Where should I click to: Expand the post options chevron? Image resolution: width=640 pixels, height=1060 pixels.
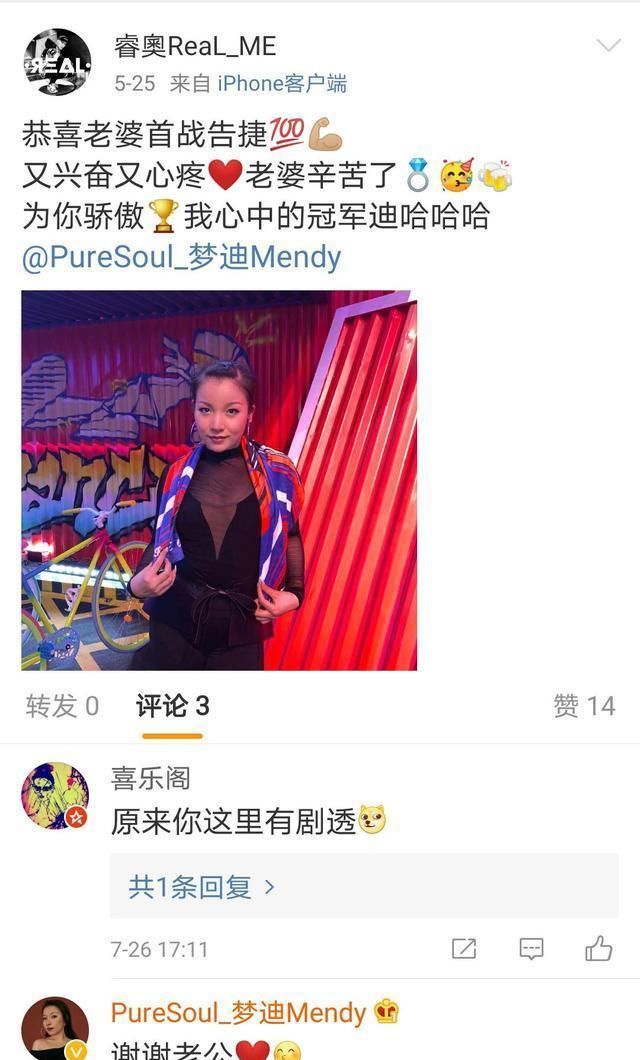point(609,46)
